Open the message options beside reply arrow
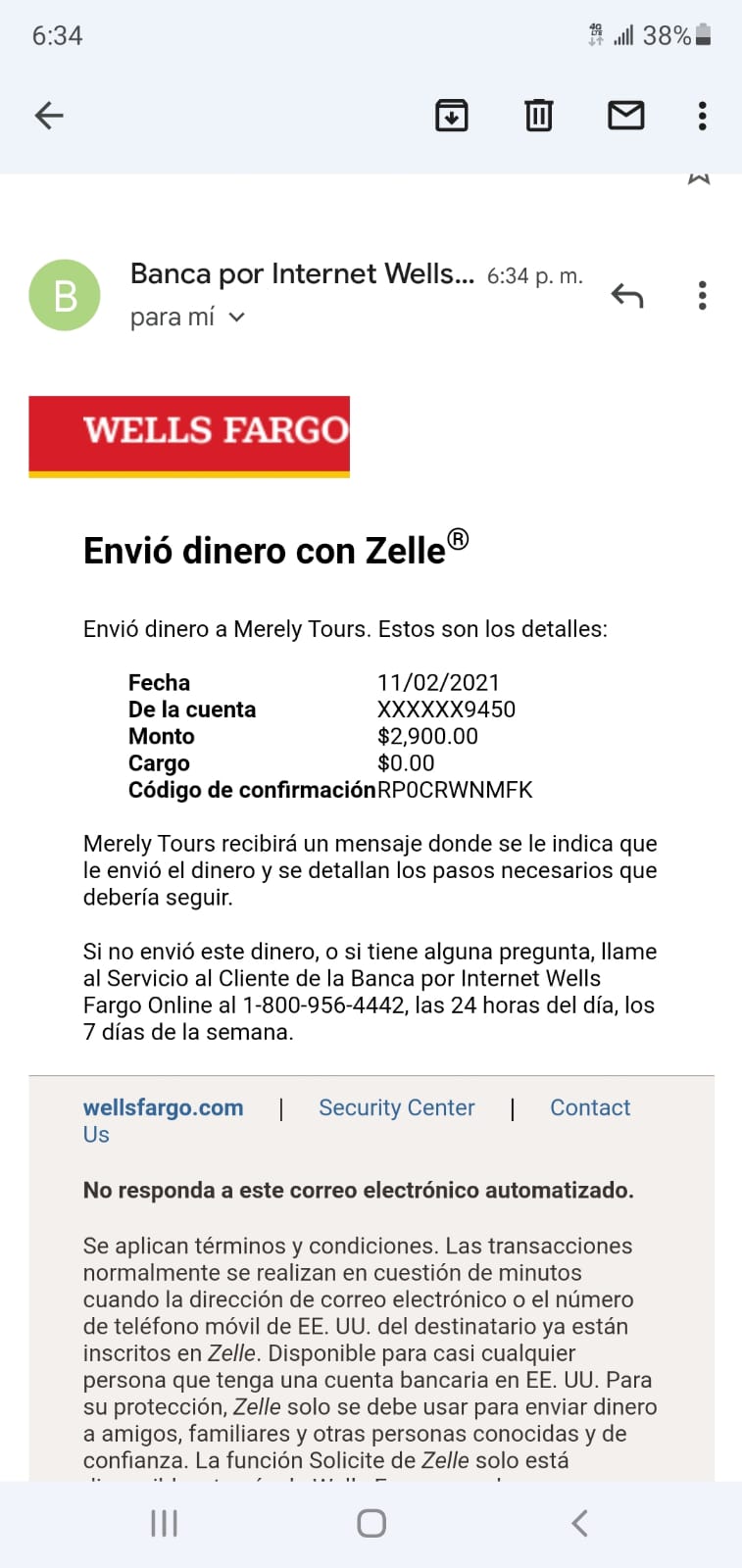742x1568 pixels. point(702,295)
